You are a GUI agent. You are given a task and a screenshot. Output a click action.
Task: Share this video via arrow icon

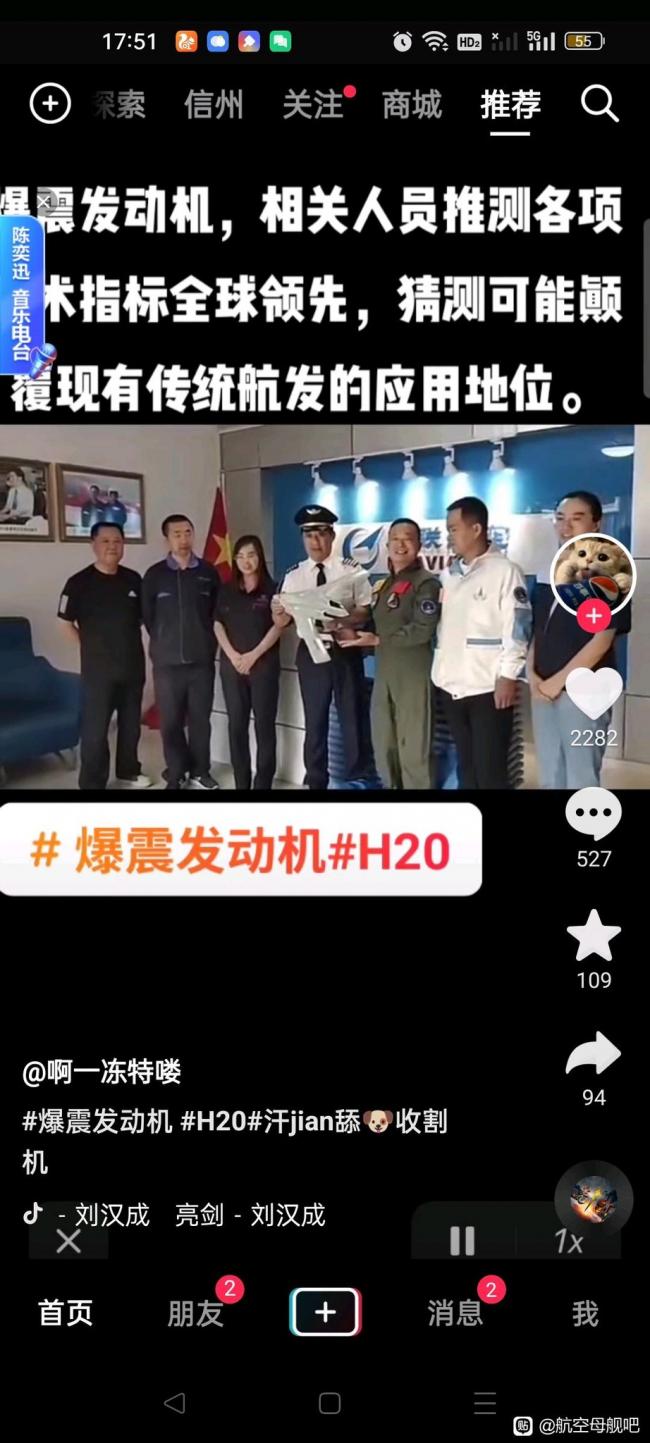[x=593, y=1055]
